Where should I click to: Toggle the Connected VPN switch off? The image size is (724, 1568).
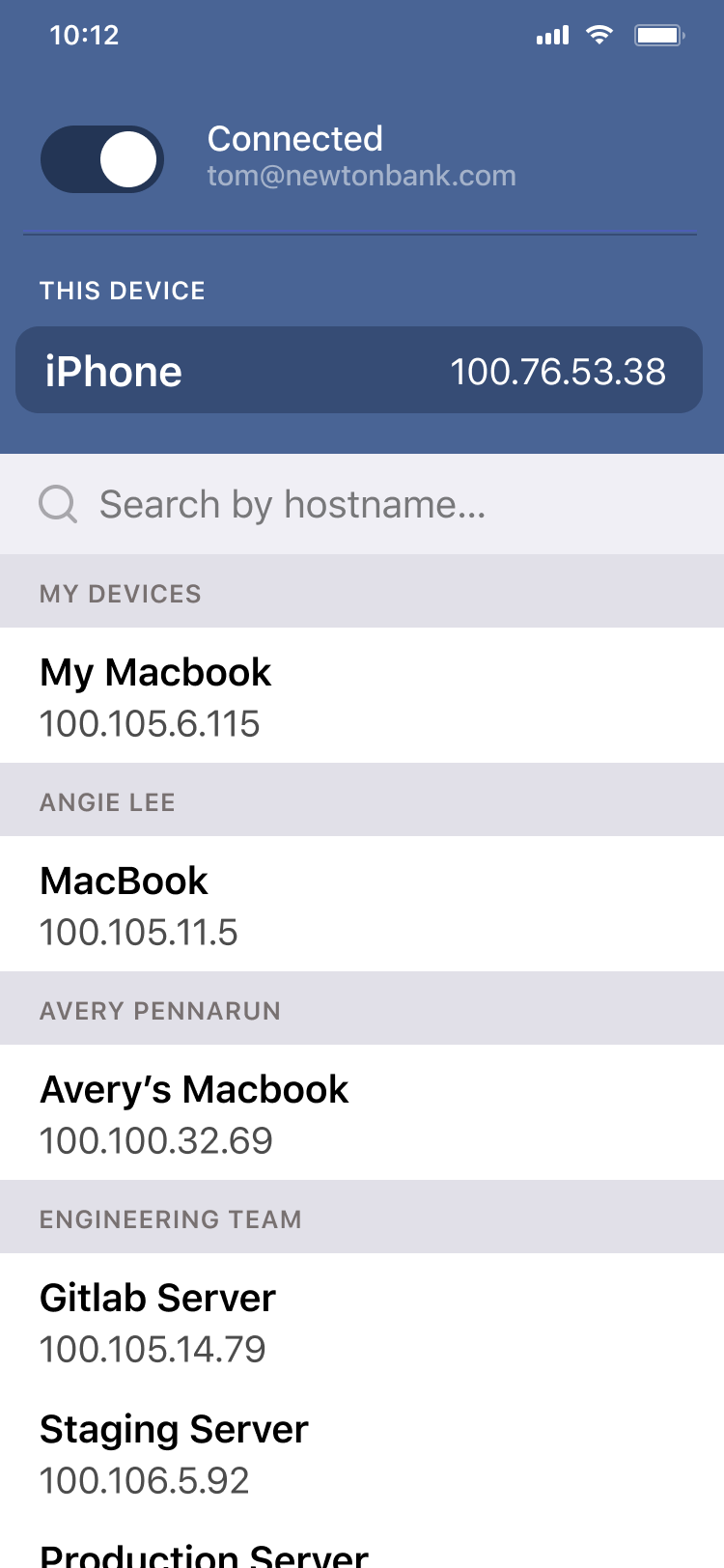102,159
